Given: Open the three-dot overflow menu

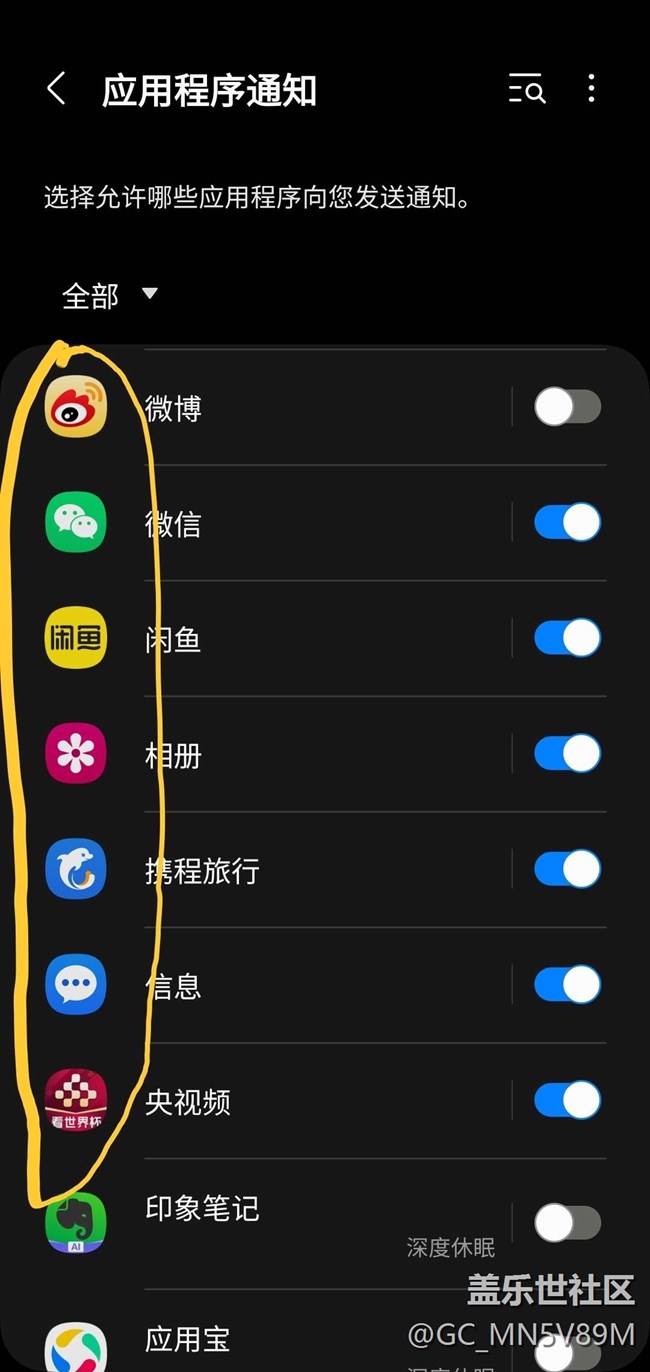Looking at the screenshot, I should pos(591,90).
